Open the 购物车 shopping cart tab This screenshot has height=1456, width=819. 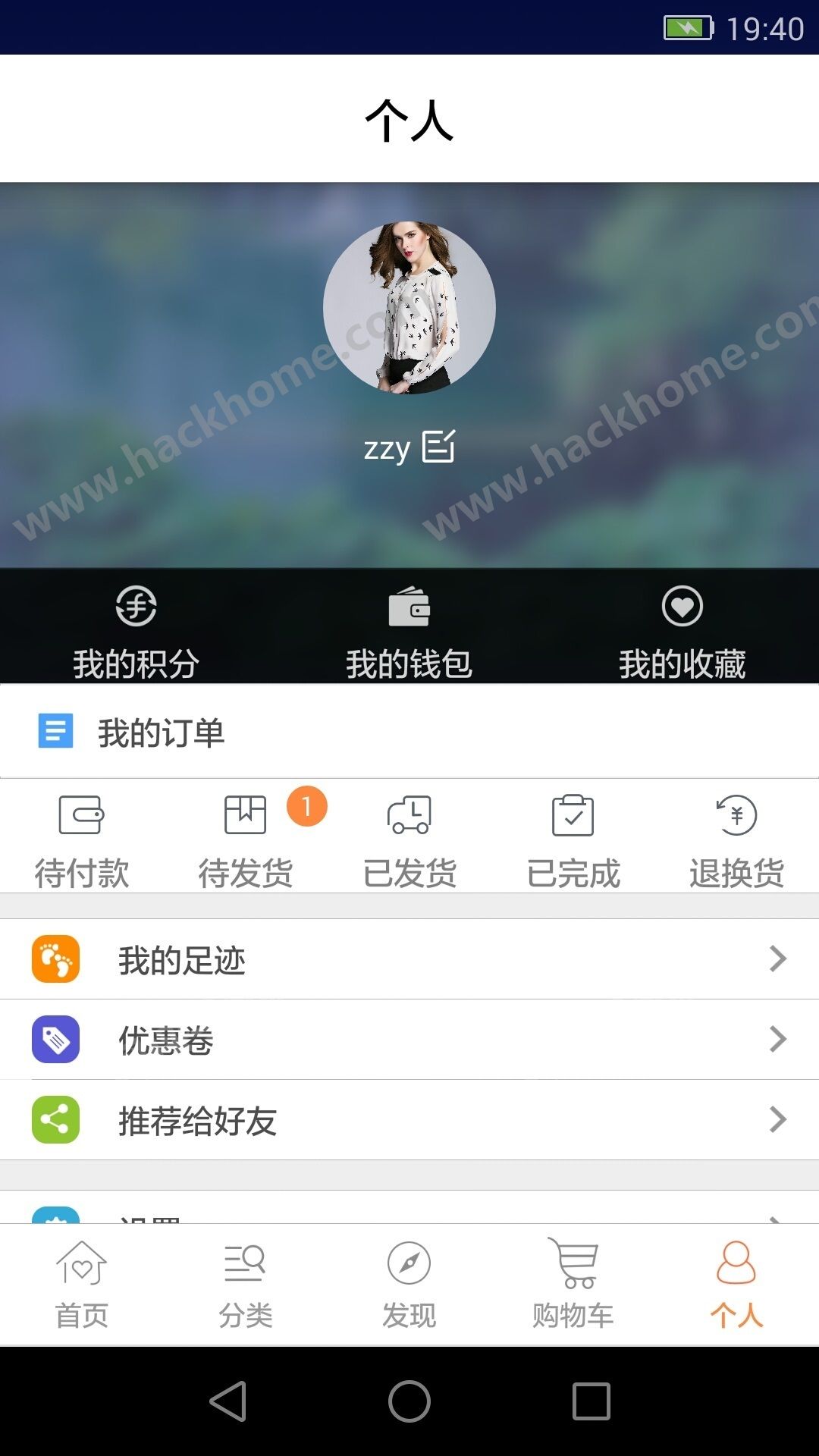(573, 1285)
